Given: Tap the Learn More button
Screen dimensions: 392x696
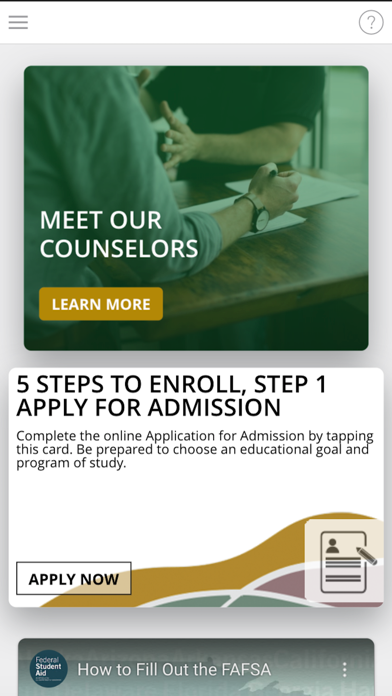Looking at the screenshot, I should click(x=101, y=304).
